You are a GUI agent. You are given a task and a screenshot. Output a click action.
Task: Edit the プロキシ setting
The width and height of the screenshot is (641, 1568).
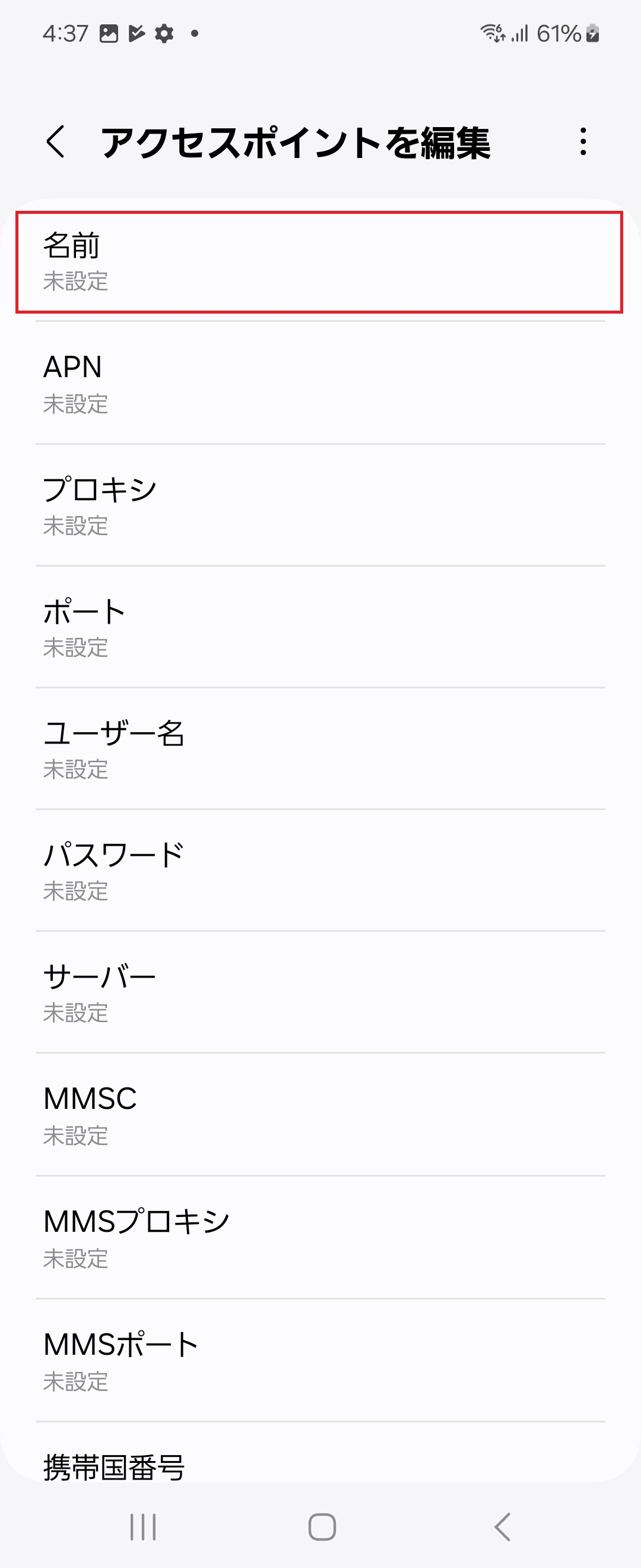pos(320,505)
